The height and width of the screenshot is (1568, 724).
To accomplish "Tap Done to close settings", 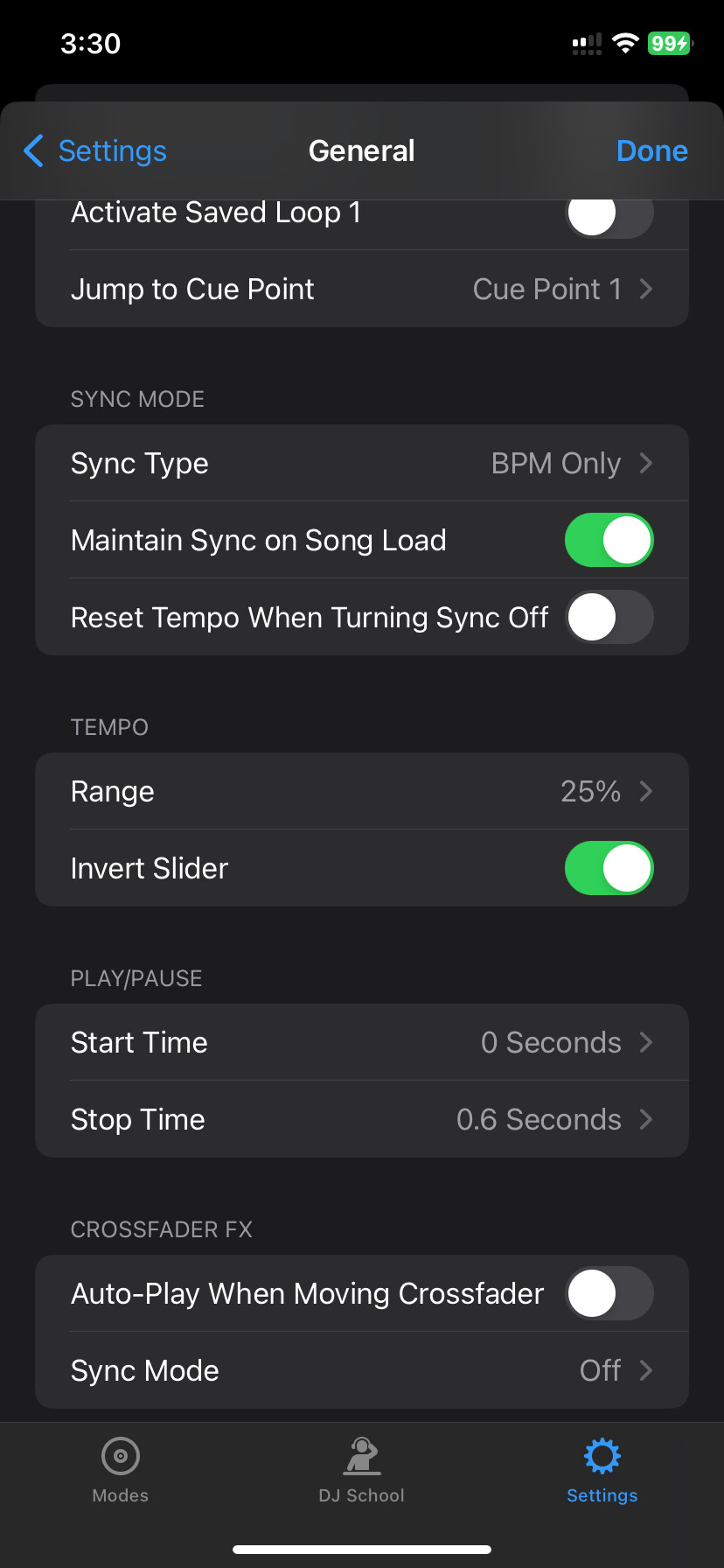I will (x=651, y=150).
